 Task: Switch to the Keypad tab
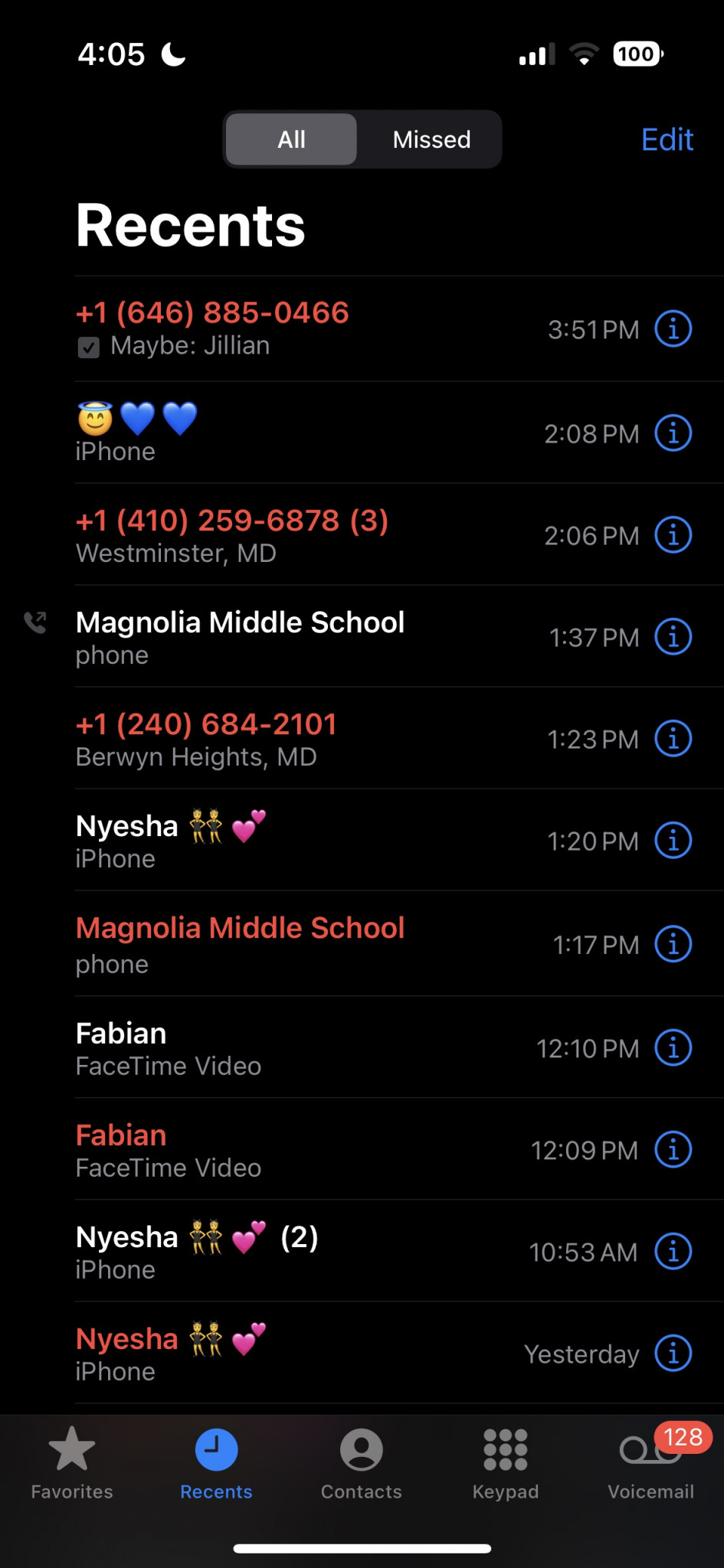[506, 1463]
